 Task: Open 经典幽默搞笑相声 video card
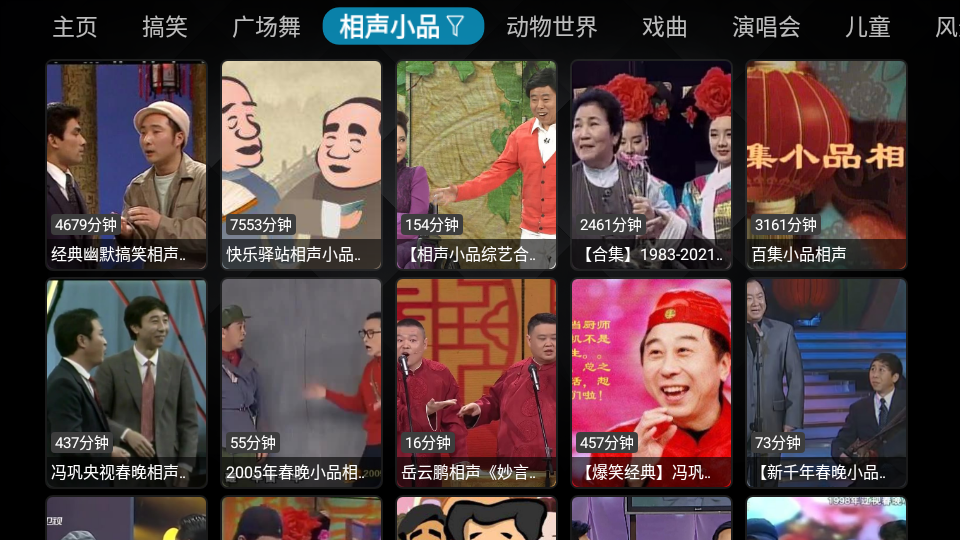(126, 165)
